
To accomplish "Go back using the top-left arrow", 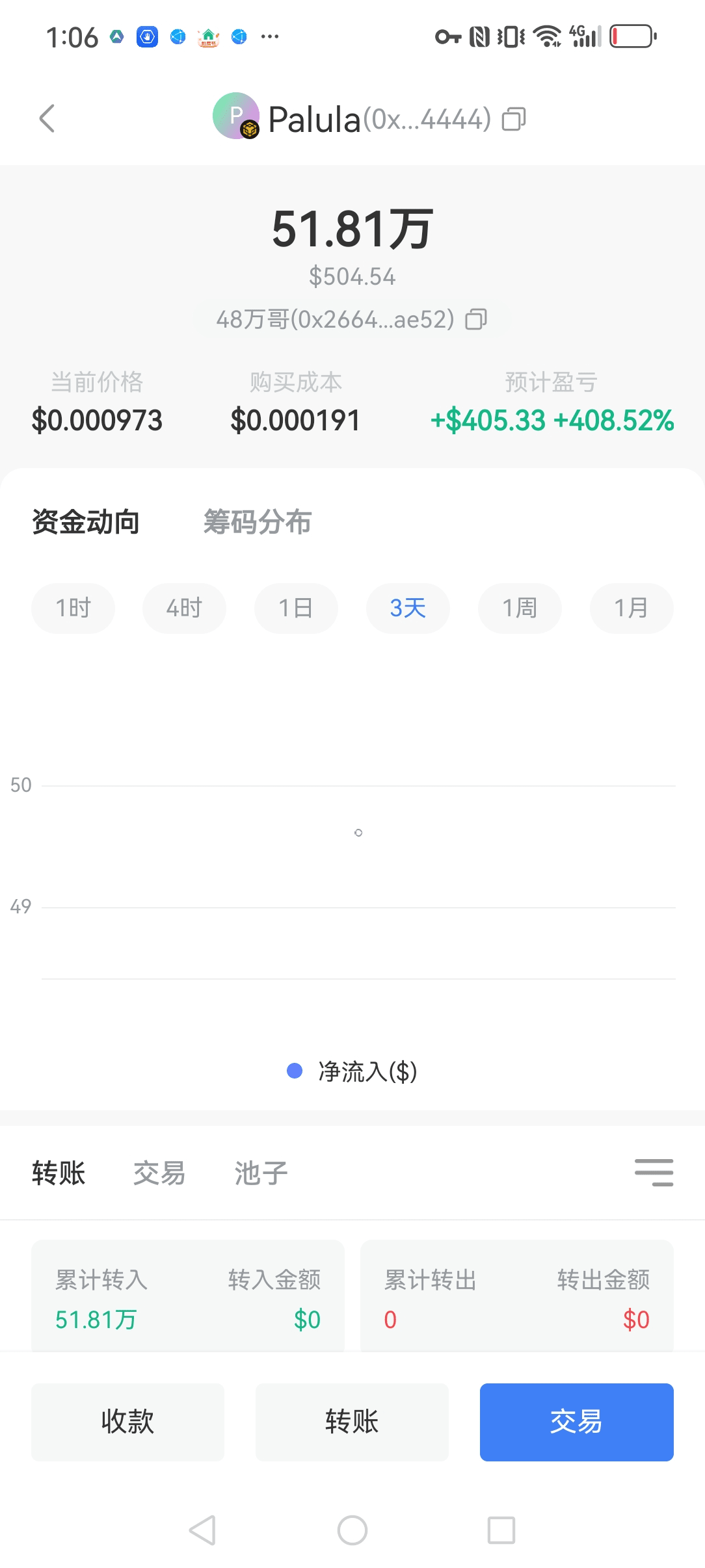I will [47, 118].
